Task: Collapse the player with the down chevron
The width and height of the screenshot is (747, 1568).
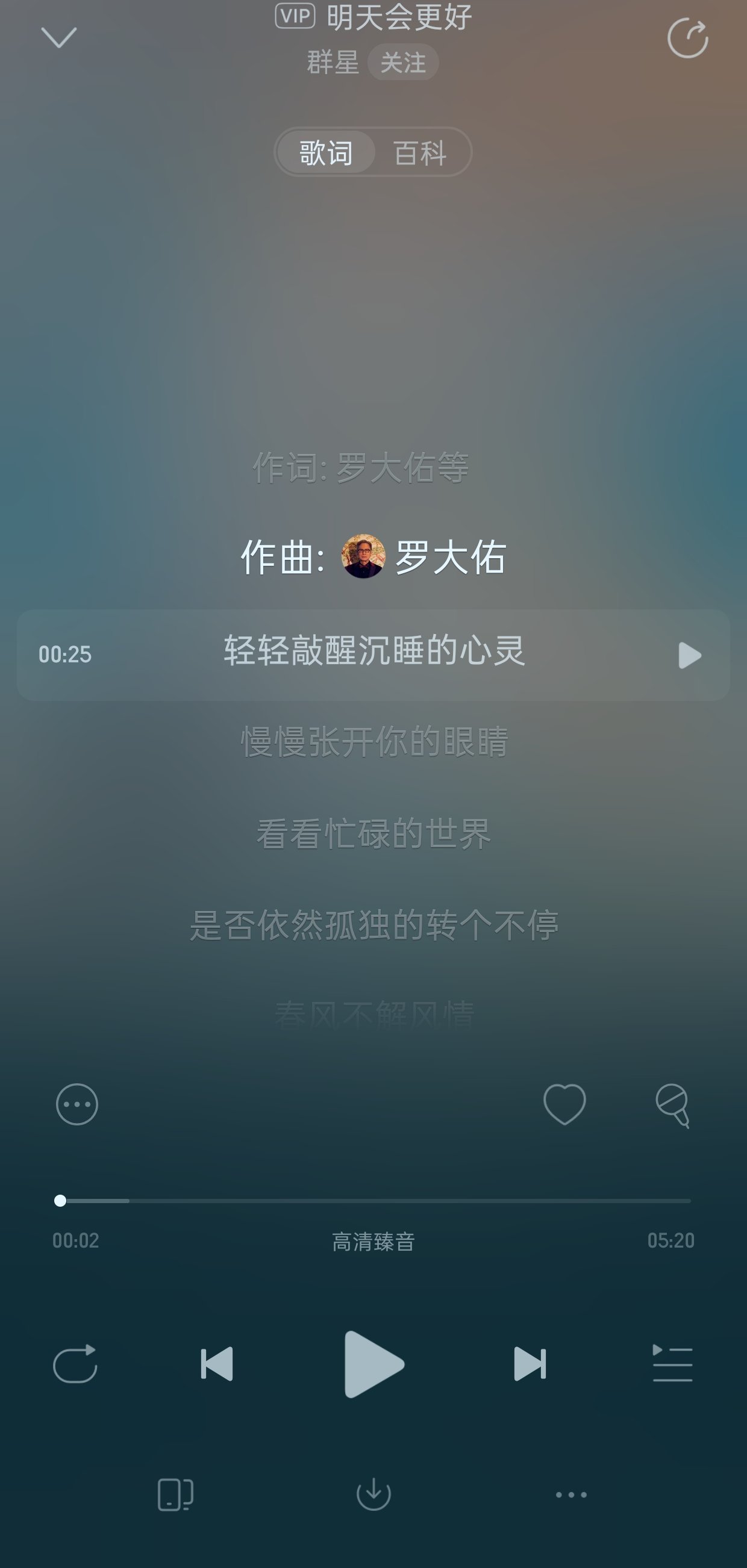Action: (58, 38)
